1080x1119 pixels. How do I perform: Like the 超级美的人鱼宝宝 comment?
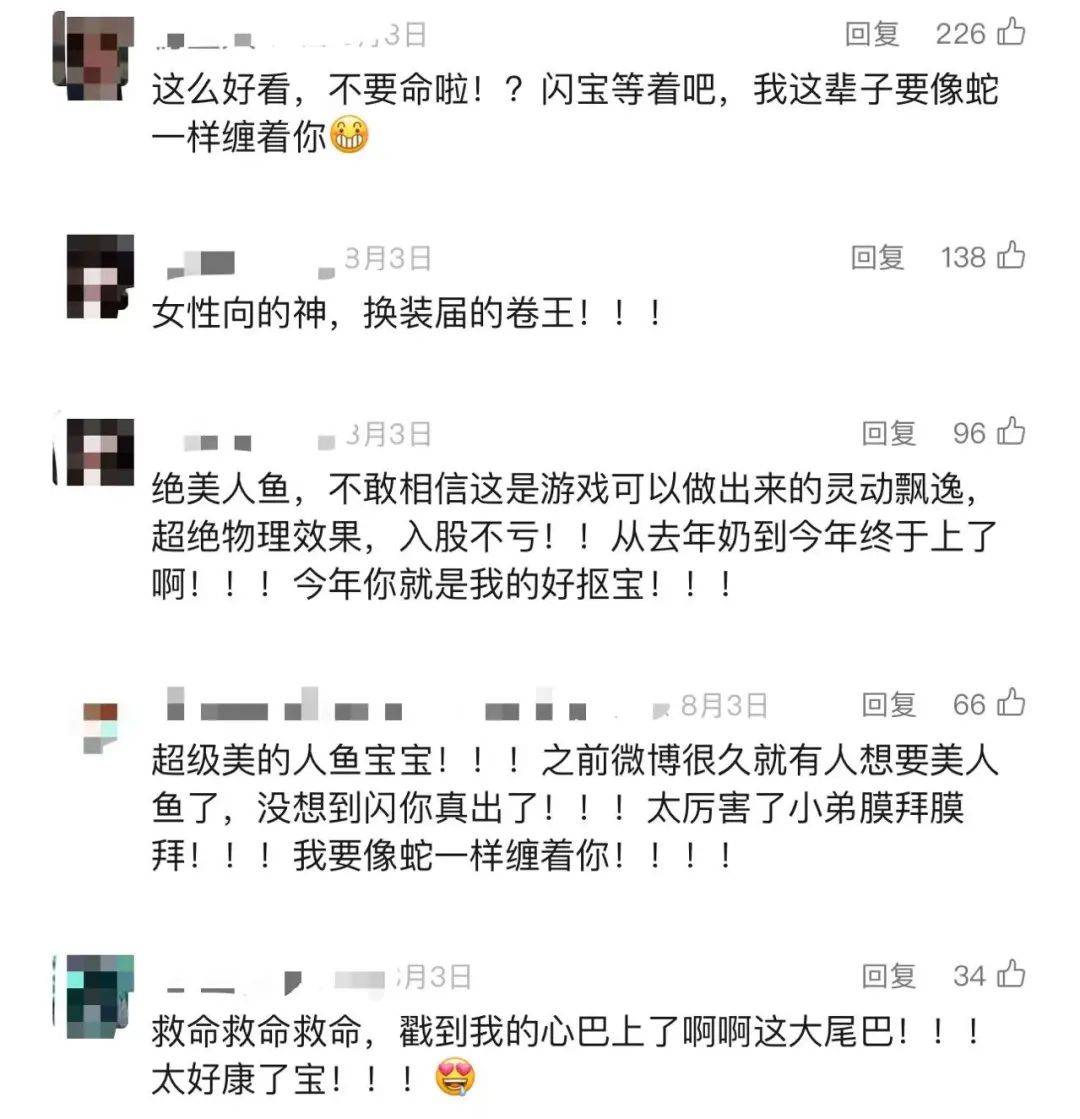[1011, 704]
